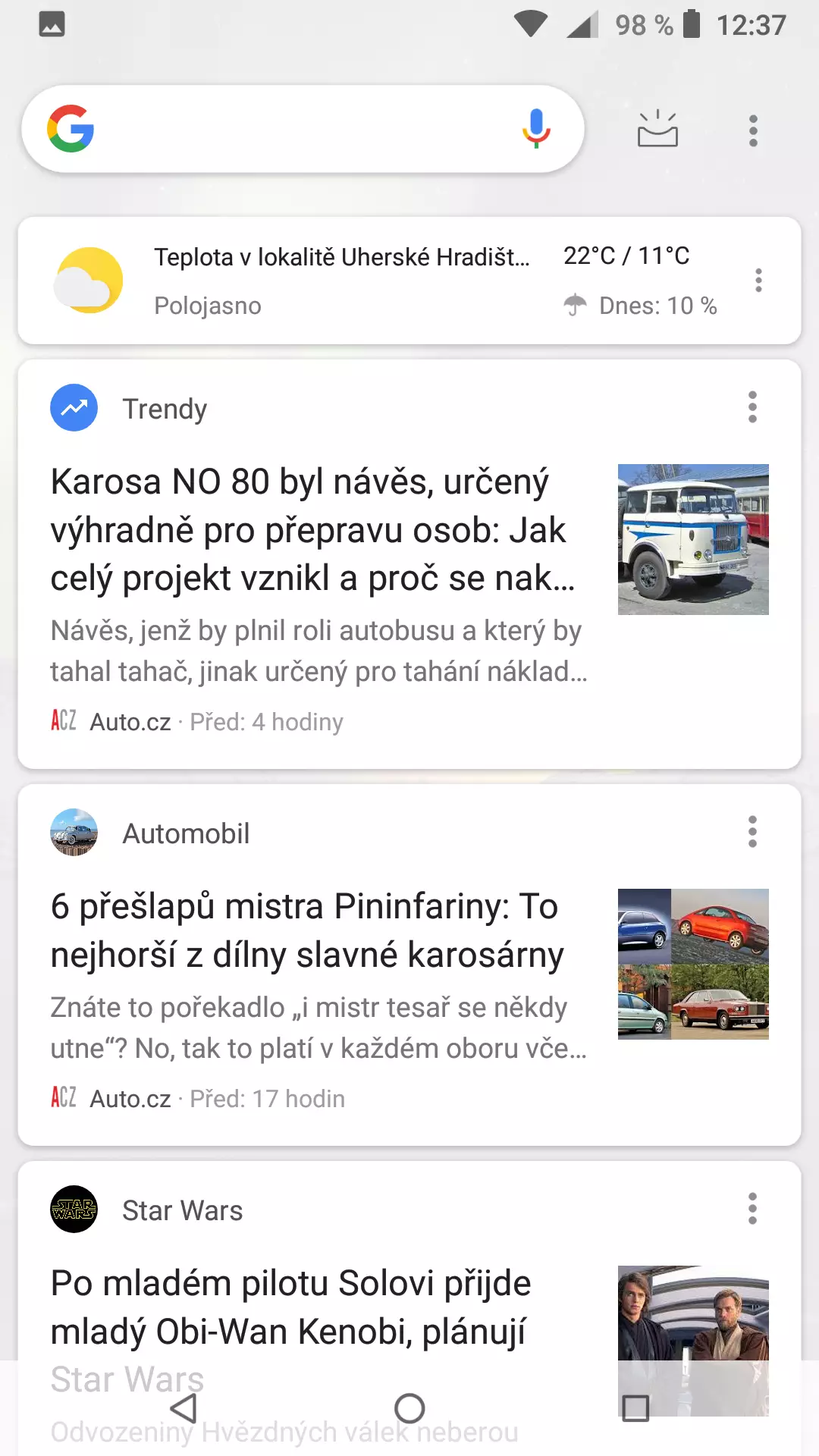Image resolution: width=819 pixels, height=1456 pixels.
Task: Tap the Google search box
Action: [303, 129]
